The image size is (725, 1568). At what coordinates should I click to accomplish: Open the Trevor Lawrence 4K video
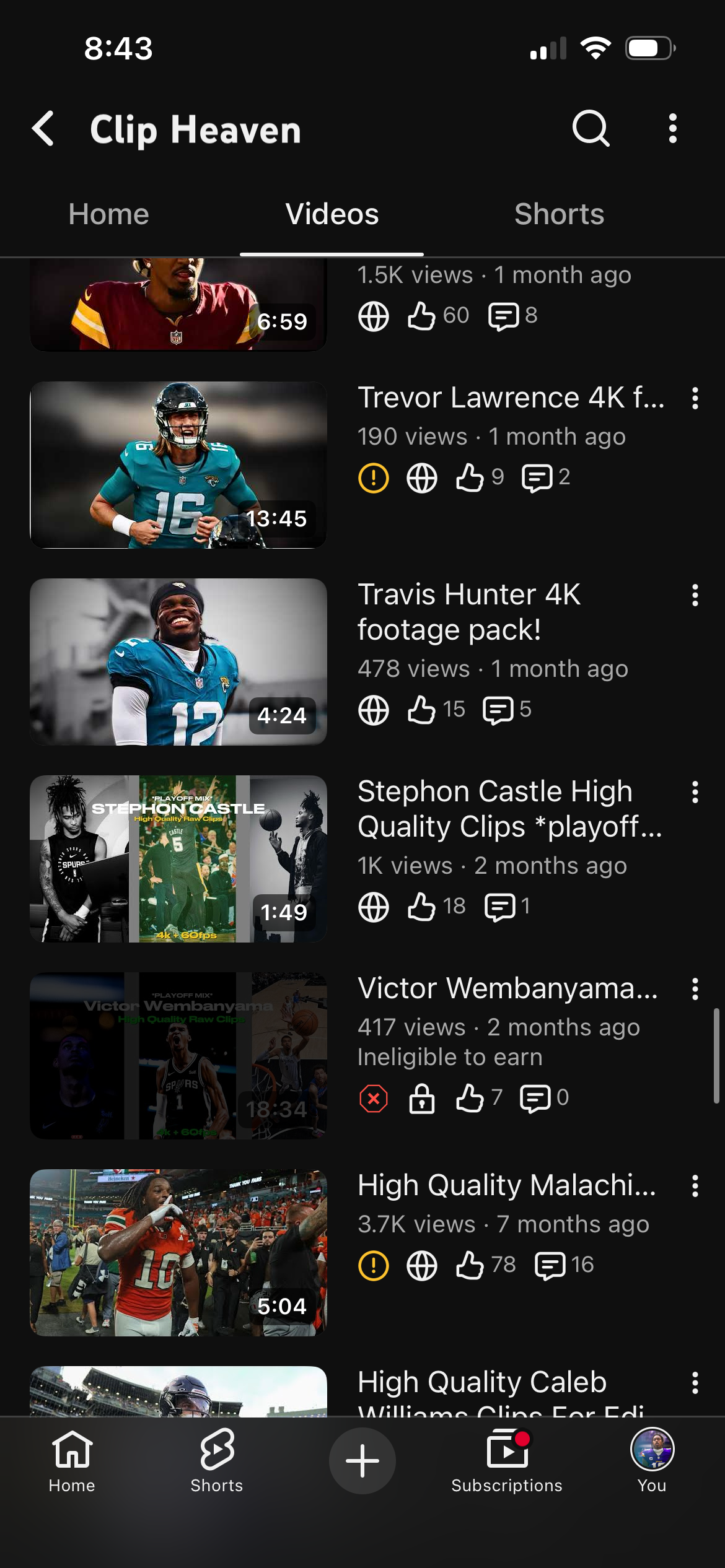click(178, 464)
